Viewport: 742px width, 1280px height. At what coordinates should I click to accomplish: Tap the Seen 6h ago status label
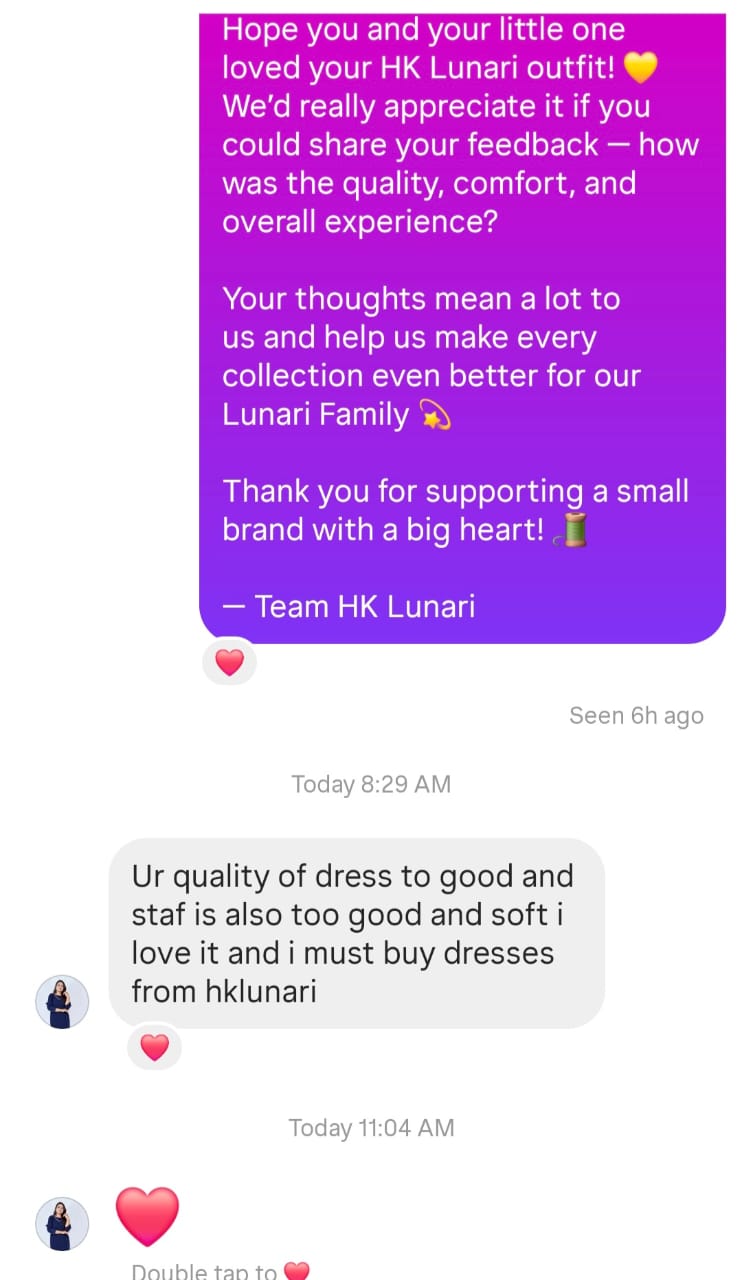tap(636, 715)
